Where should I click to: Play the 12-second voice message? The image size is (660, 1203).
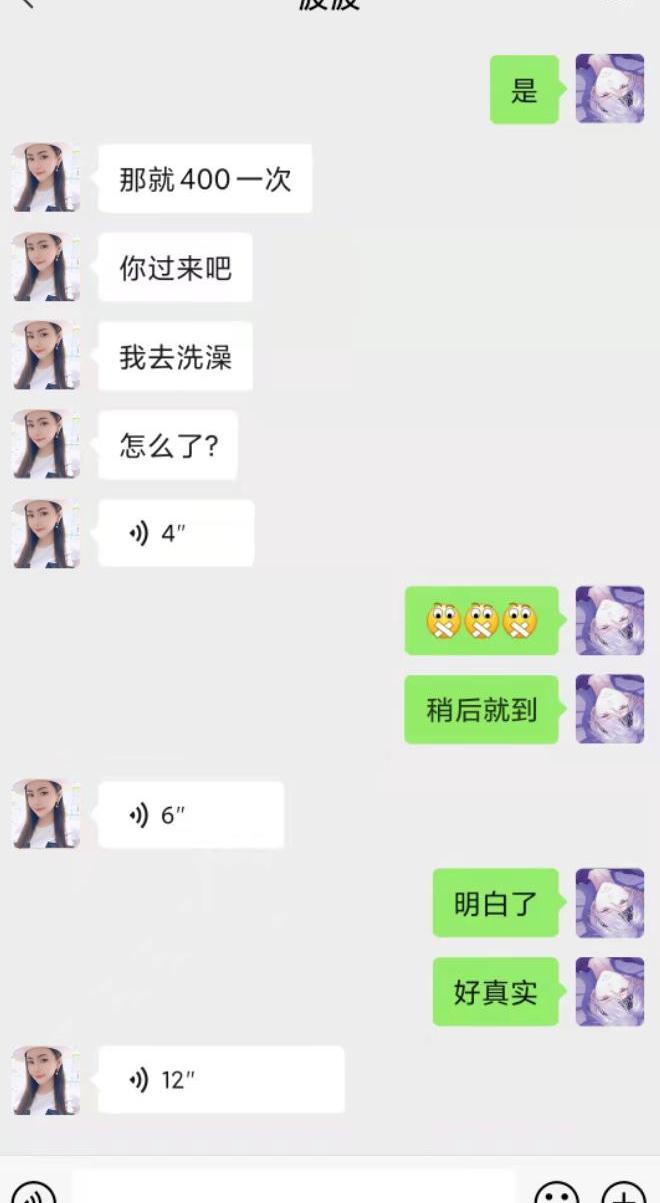221,1080
